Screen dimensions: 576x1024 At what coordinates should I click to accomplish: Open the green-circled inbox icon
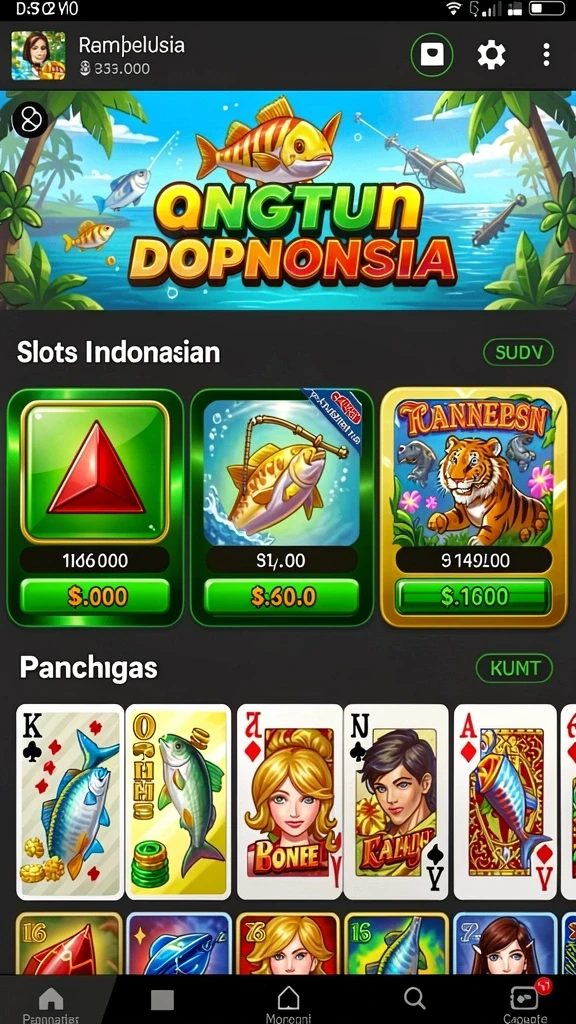click(x=432, y=56)
